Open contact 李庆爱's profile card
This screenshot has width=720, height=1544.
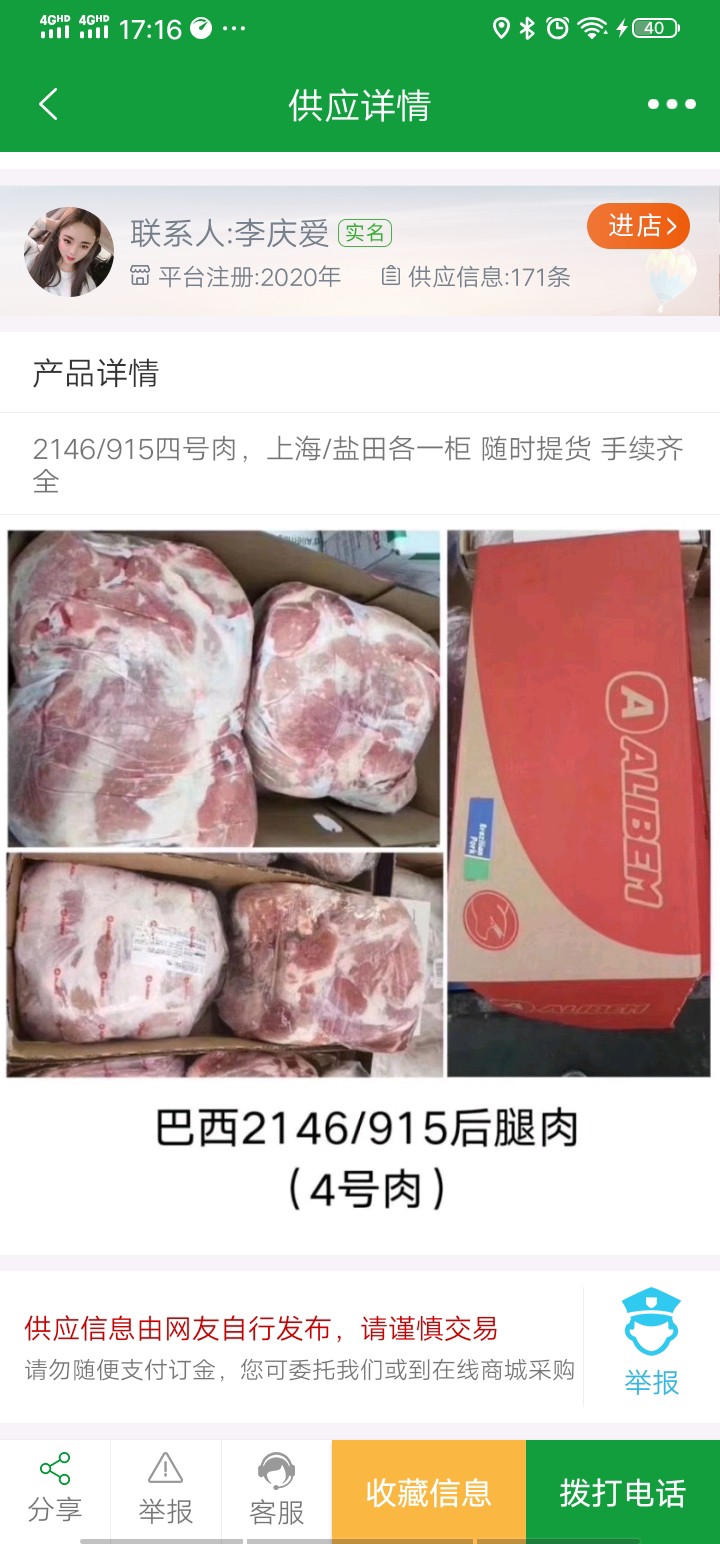pos(230,234)
